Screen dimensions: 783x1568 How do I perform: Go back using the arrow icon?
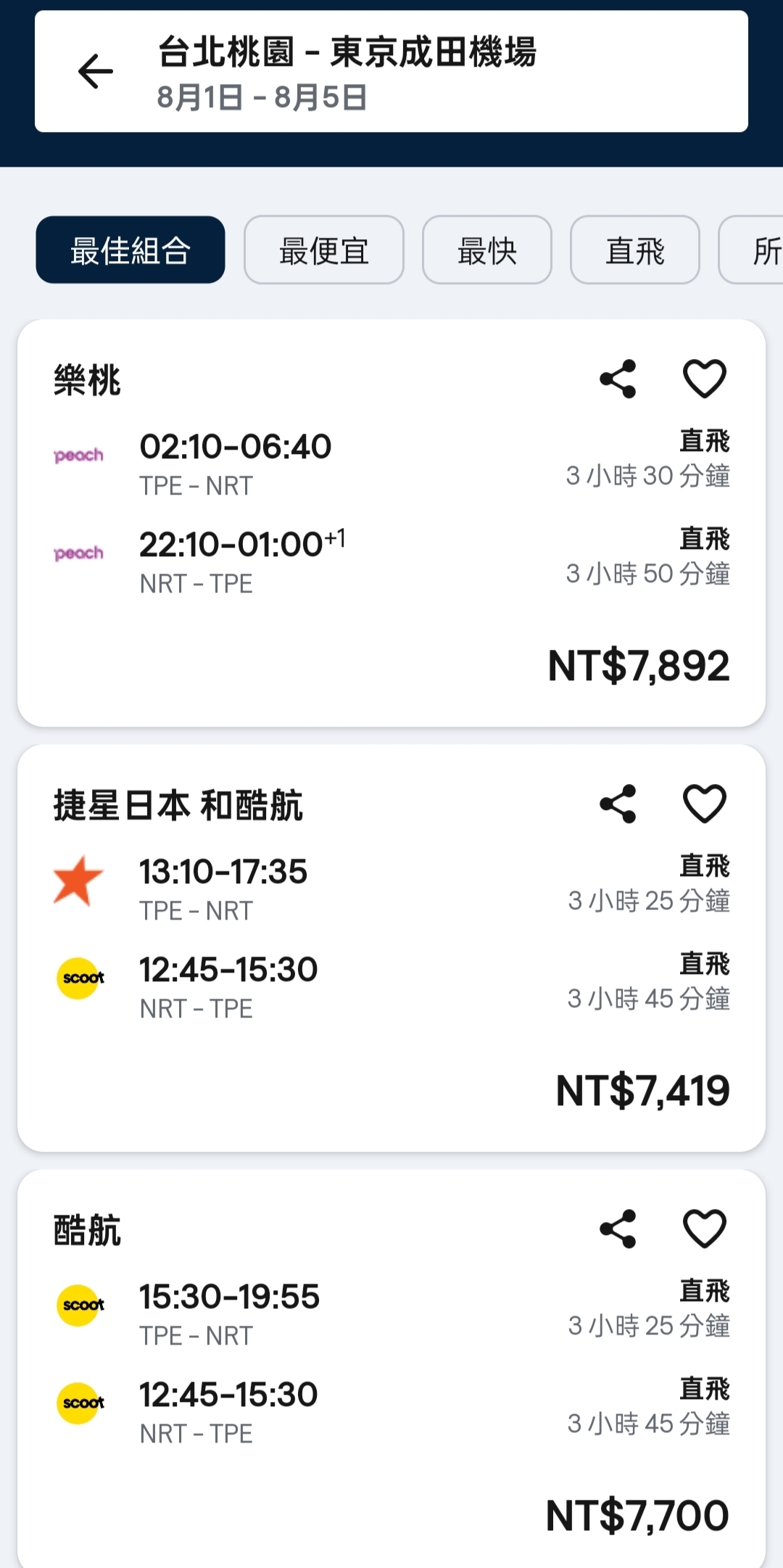click(x=95, y=71)
